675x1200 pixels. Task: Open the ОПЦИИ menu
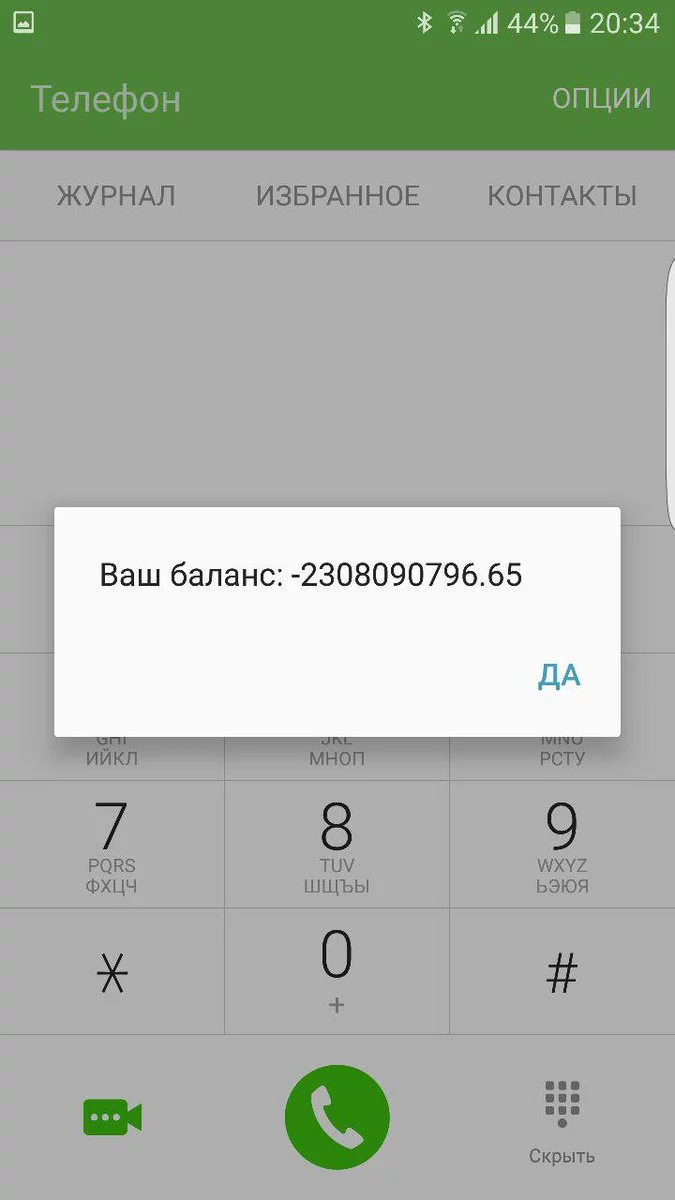pos(602,98)
